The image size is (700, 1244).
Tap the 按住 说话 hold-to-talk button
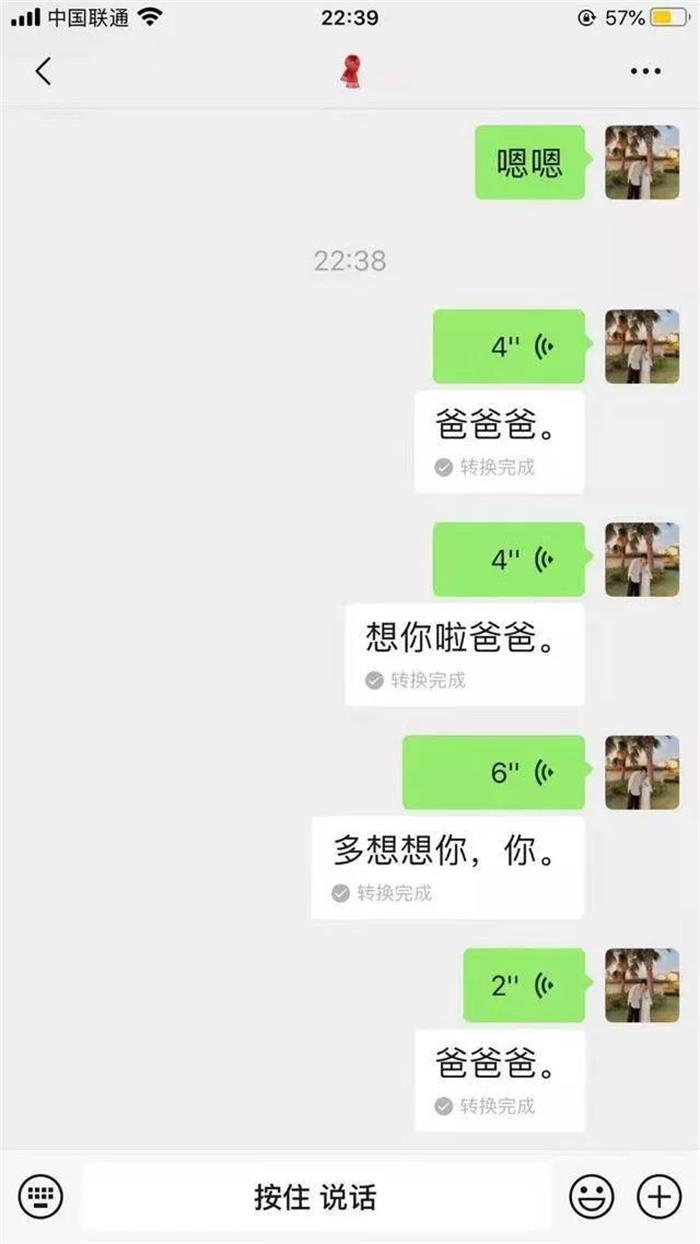(x=316, y=1196)
